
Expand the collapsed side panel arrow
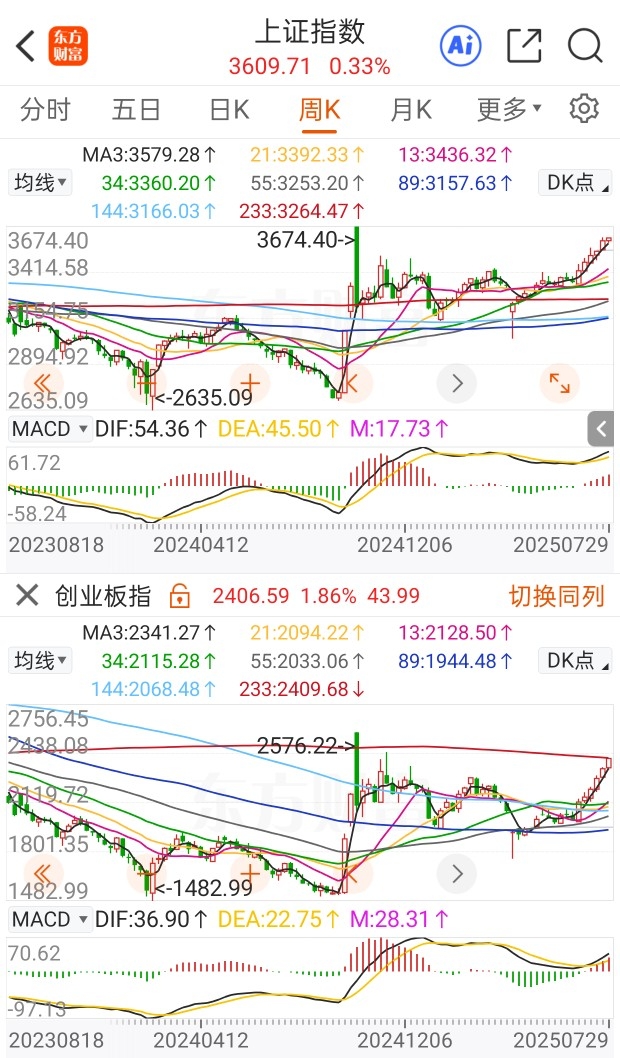pyautogui.click(x=600, y=428)
